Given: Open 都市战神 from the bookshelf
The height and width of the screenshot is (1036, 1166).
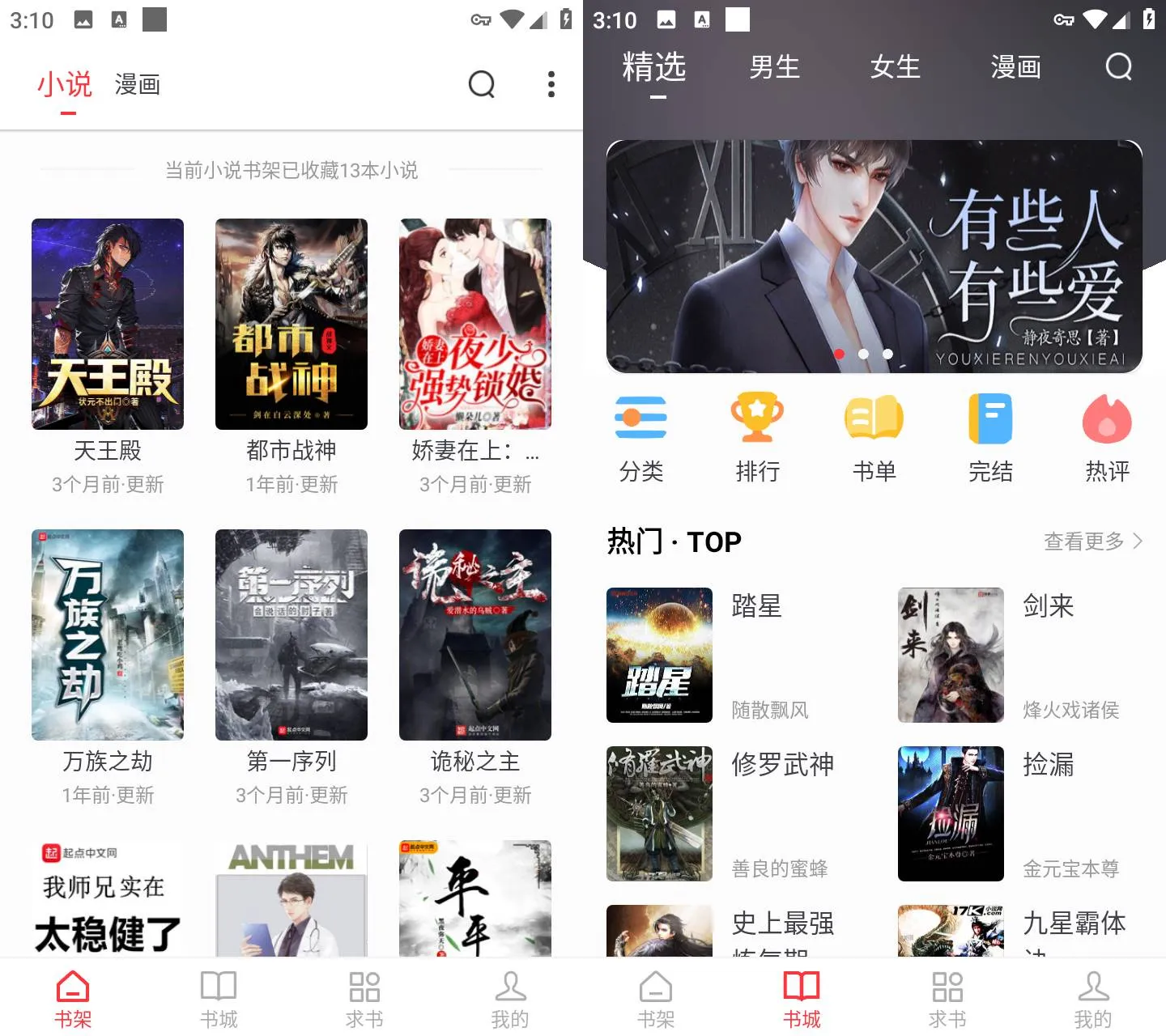Looking at the screenshot, I should click(291, 325).
